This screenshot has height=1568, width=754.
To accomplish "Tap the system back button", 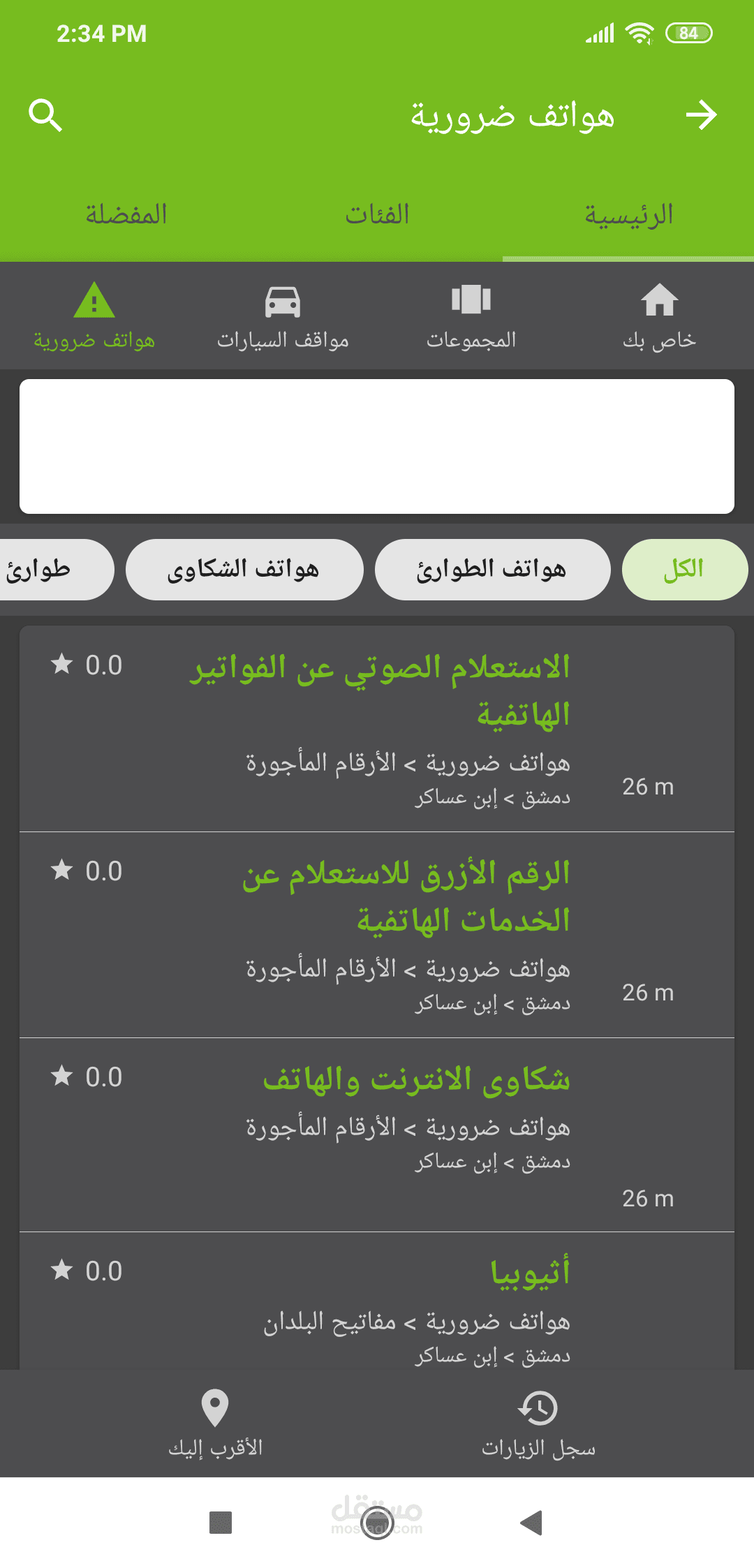I will coord(531,1522).
